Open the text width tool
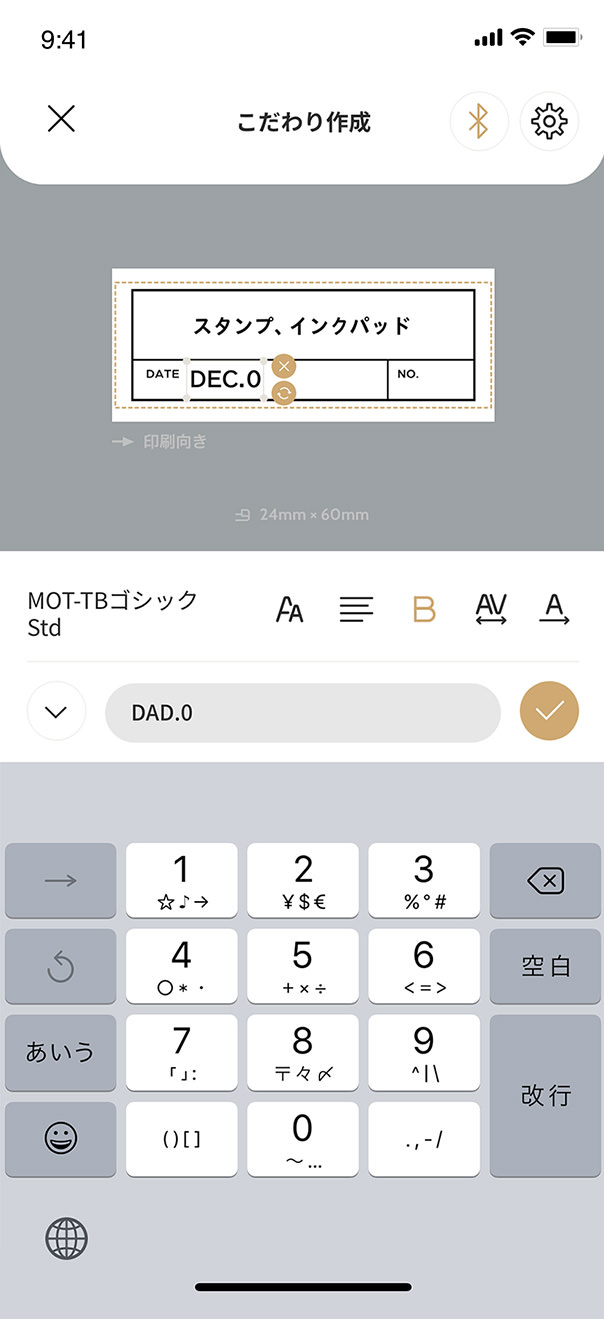 click(x=554, y=609)
